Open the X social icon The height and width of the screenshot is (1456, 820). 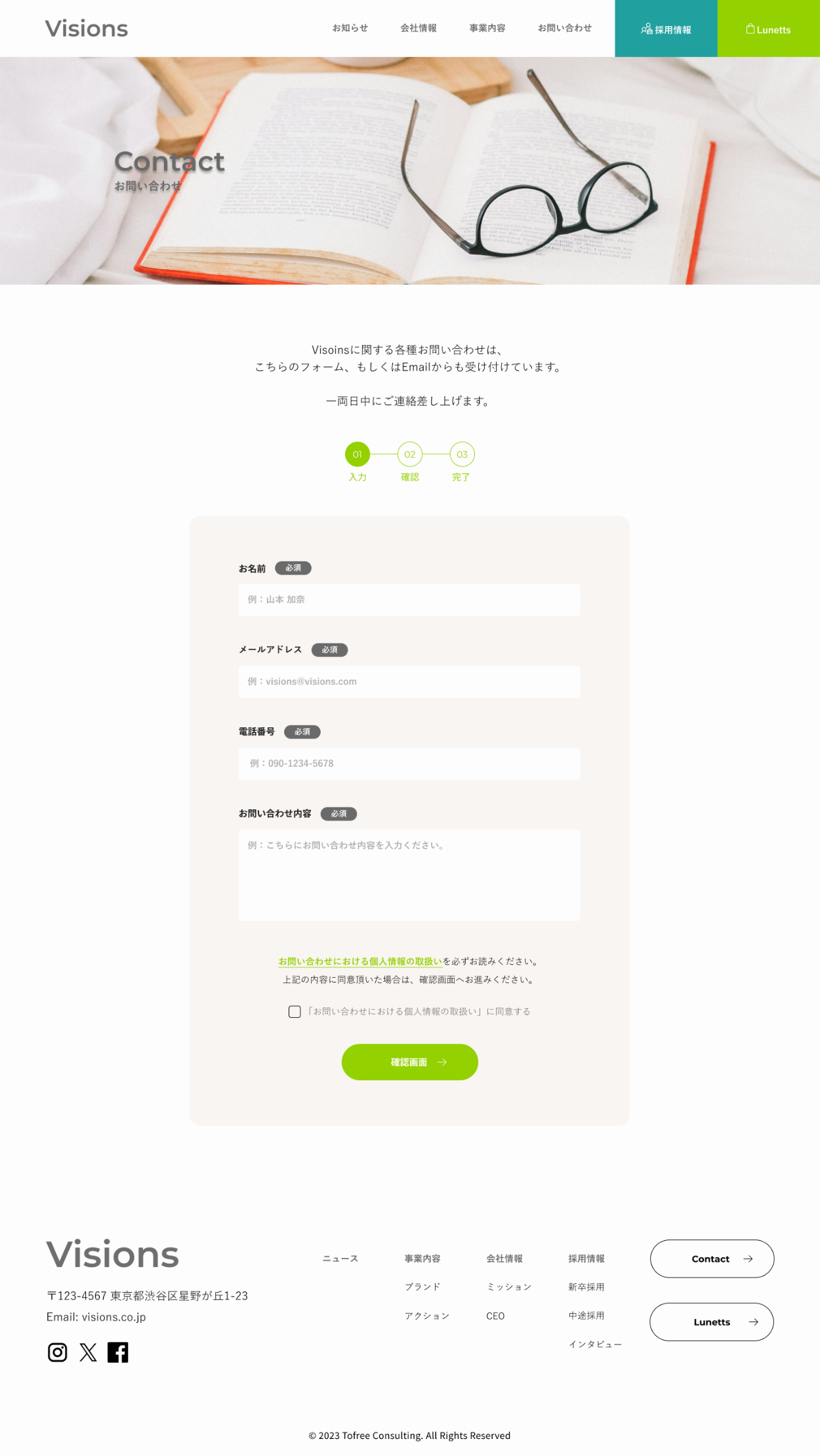point(88,1352)
